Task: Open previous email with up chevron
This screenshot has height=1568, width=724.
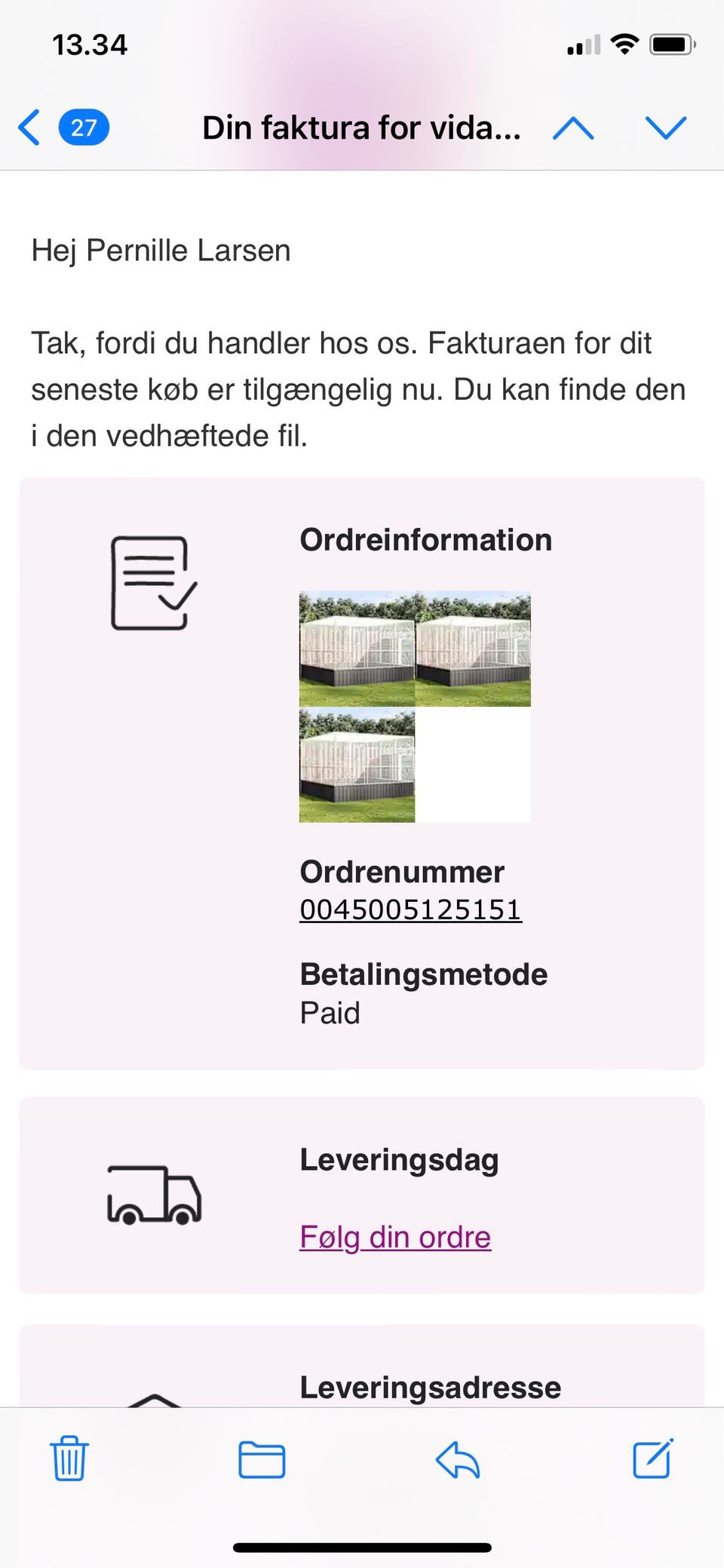Action: [573, 127]
